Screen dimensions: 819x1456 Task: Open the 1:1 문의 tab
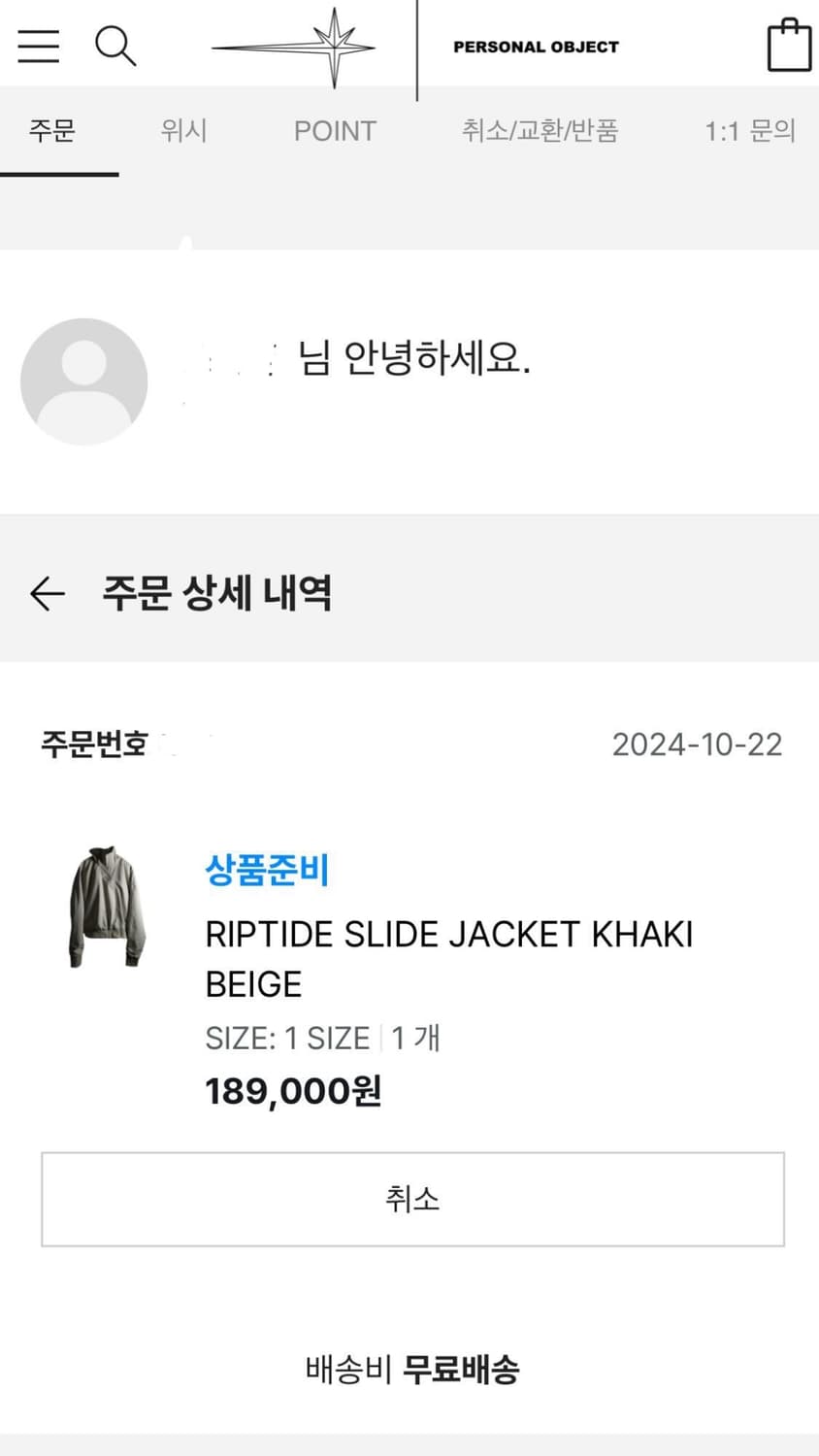749,131
